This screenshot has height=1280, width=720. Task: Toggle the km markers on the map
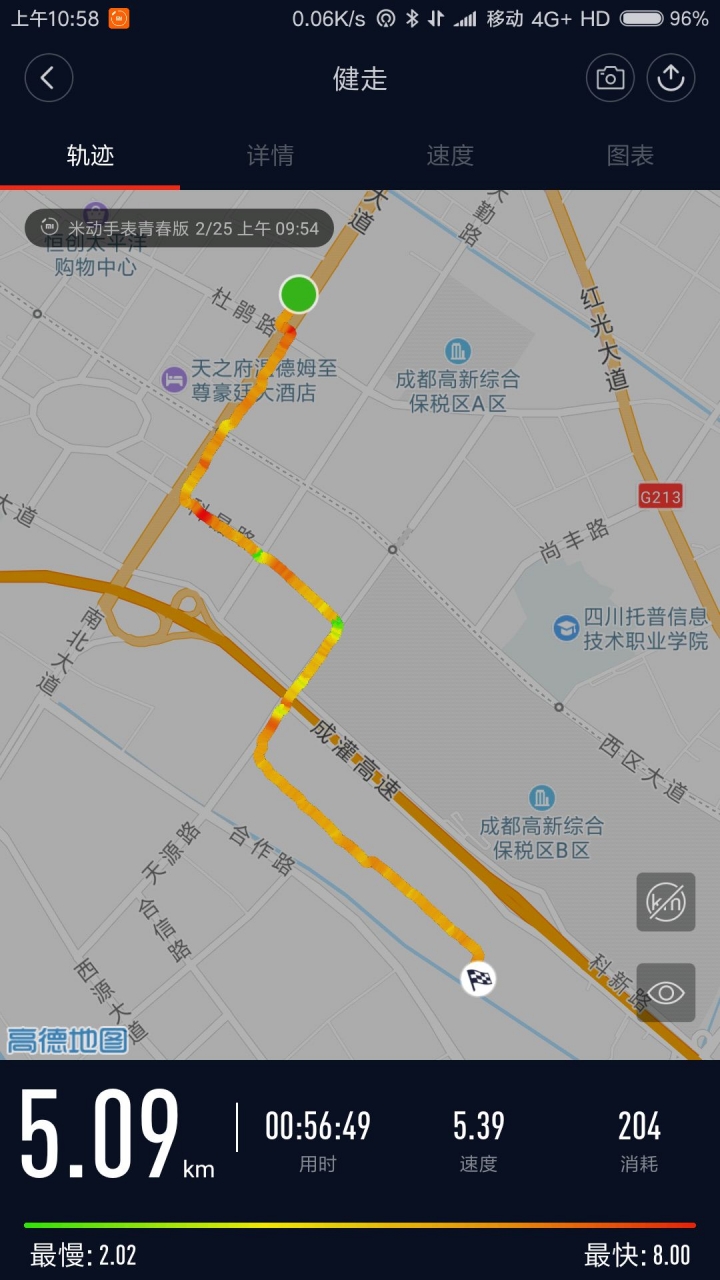click(666, 902)
